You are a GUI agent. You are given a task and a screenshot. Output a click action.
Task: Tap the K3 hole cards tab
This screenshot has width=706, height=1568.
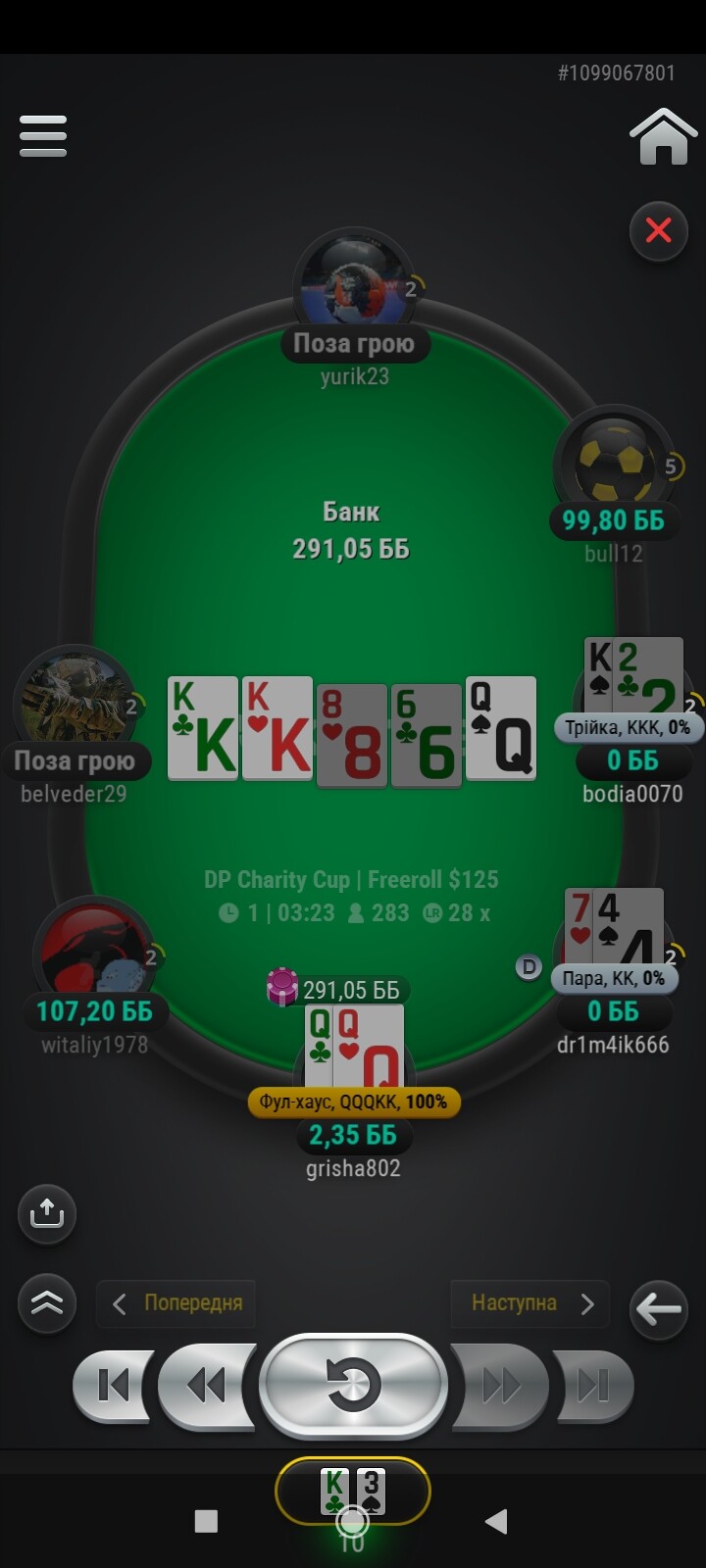pyautogui.click(x=353, y=1492)
